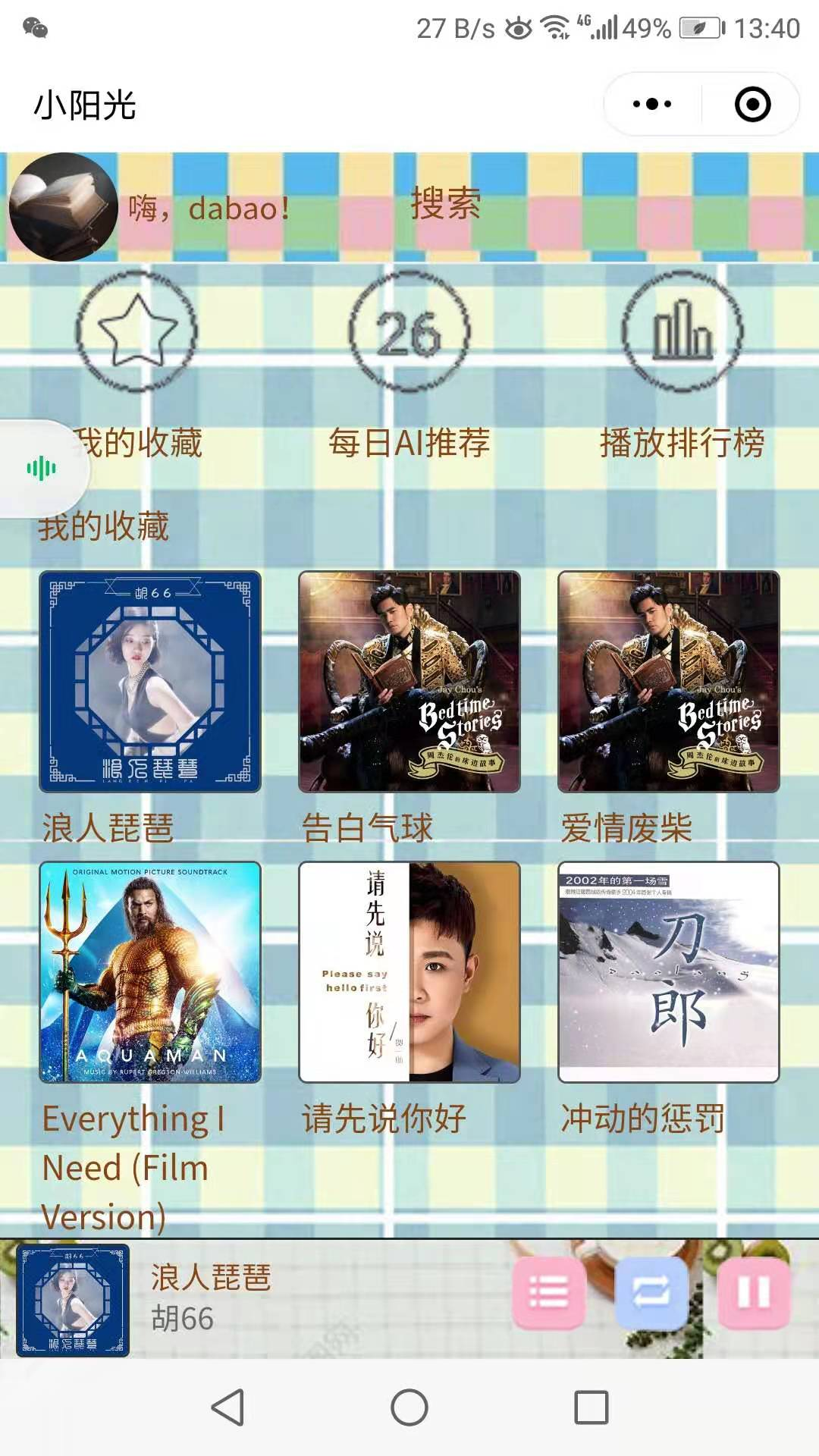The width and height of the screenshot is (819, 1456).
Task: Open the 小阳光 title bar item
Action: click(83, 106)
